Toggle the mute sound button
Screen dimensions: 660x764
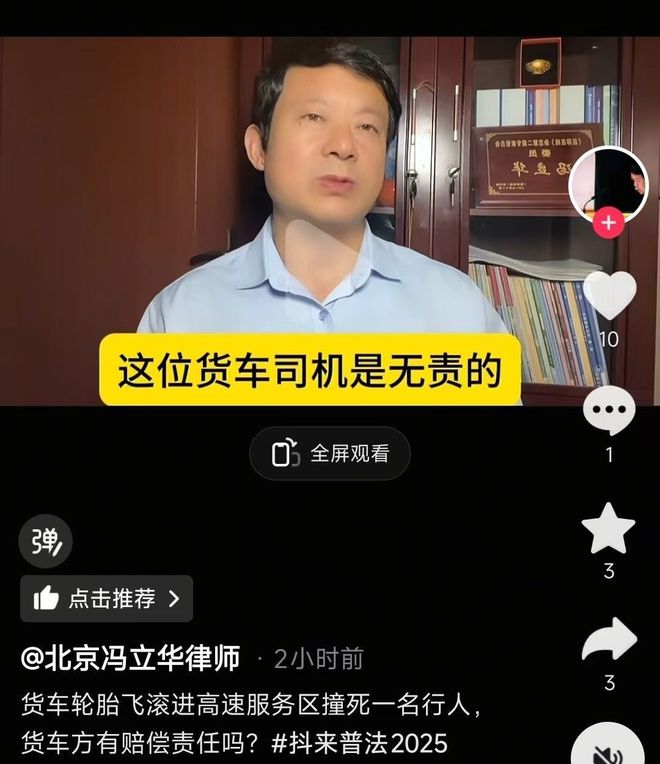608,750
